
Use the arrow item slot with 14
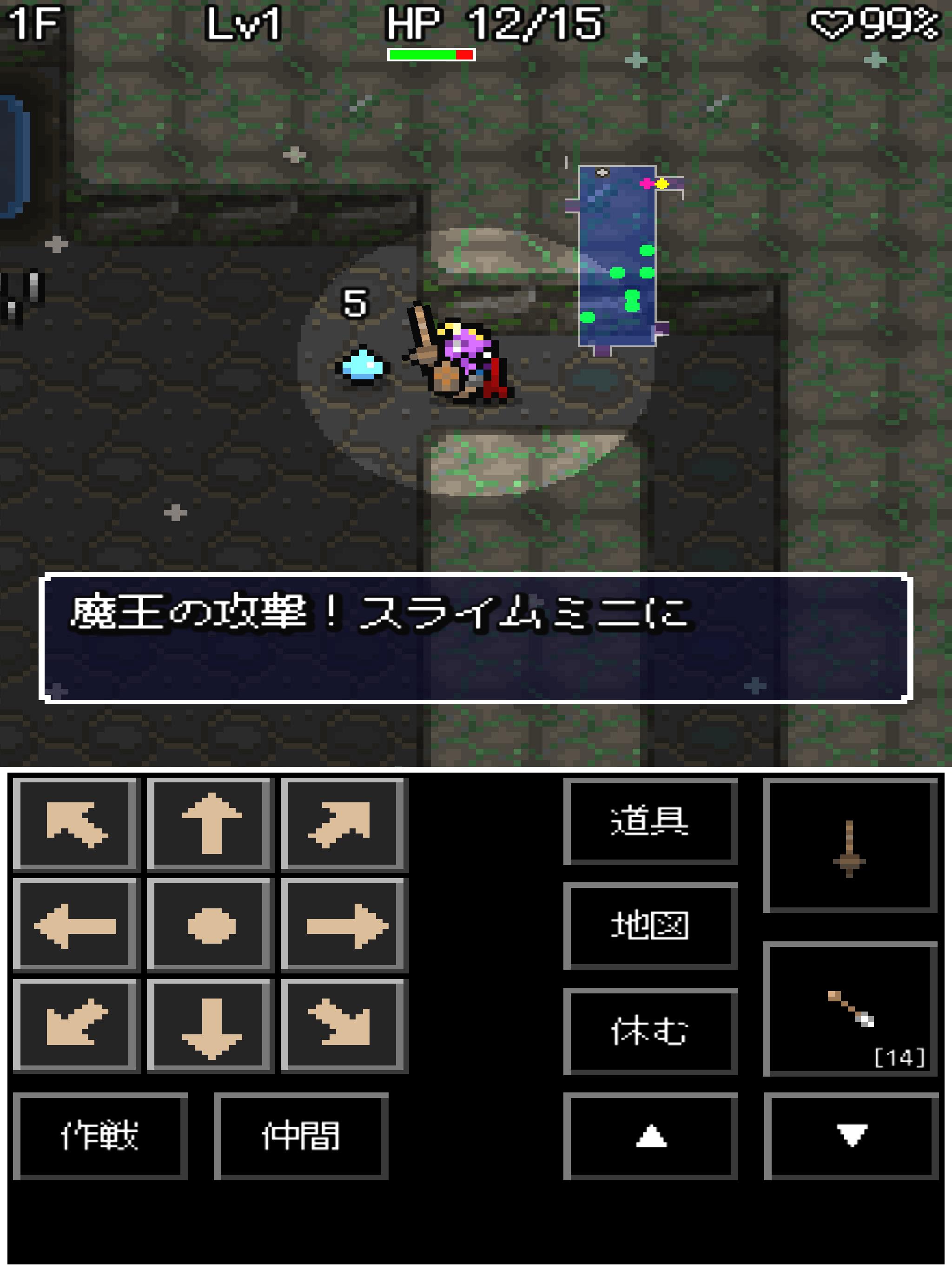pyautogui.click(x=850, y=1009)
